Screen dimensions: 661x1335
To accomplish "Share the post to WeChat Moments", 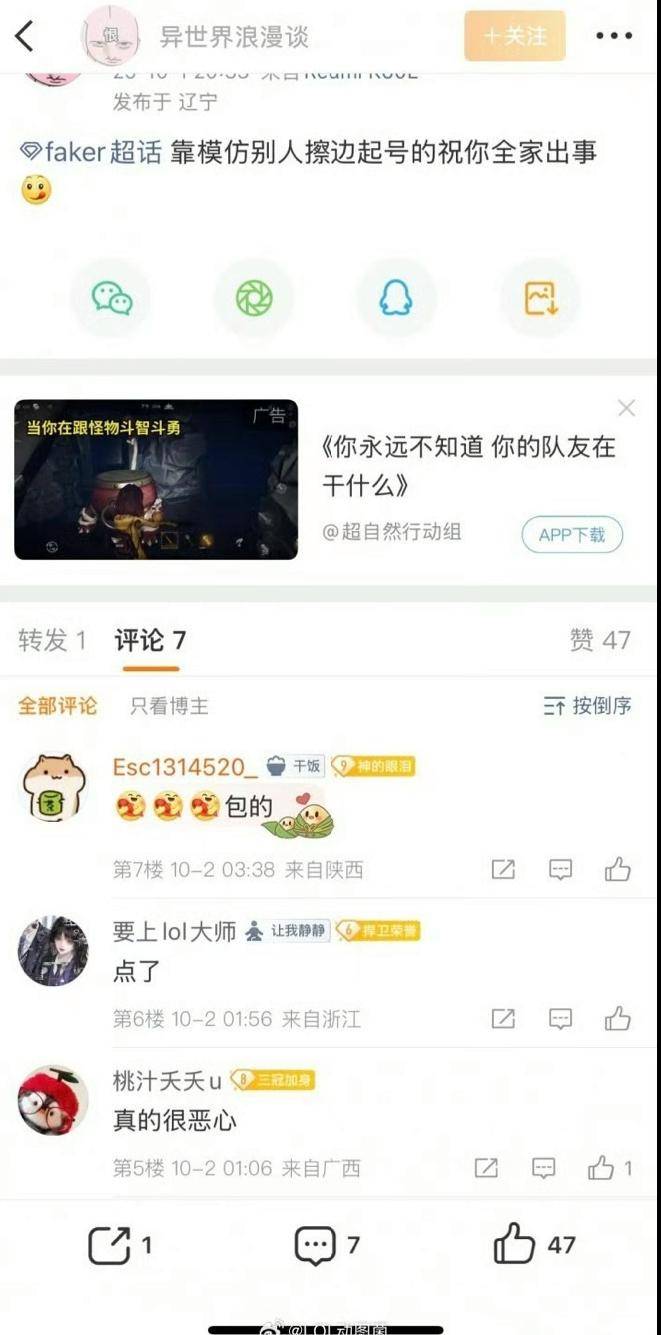I will pos(254,297).
